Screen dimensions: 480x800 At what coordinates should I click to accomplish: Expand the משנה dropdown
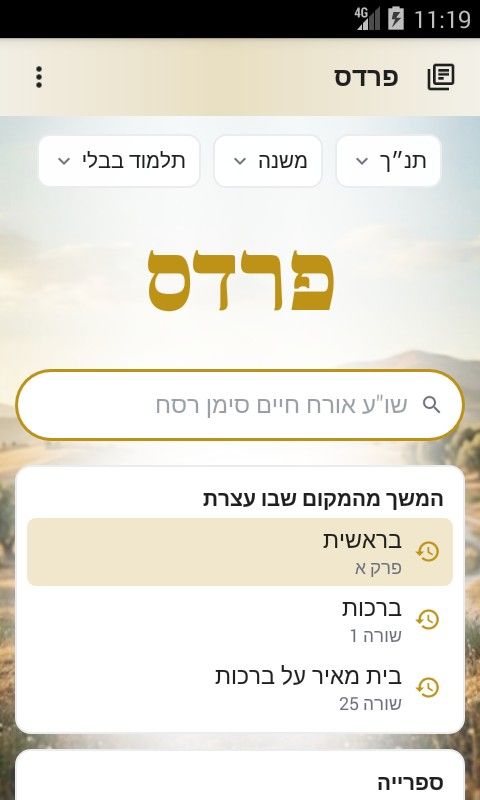pyautogui.click(x=268, y=161)
